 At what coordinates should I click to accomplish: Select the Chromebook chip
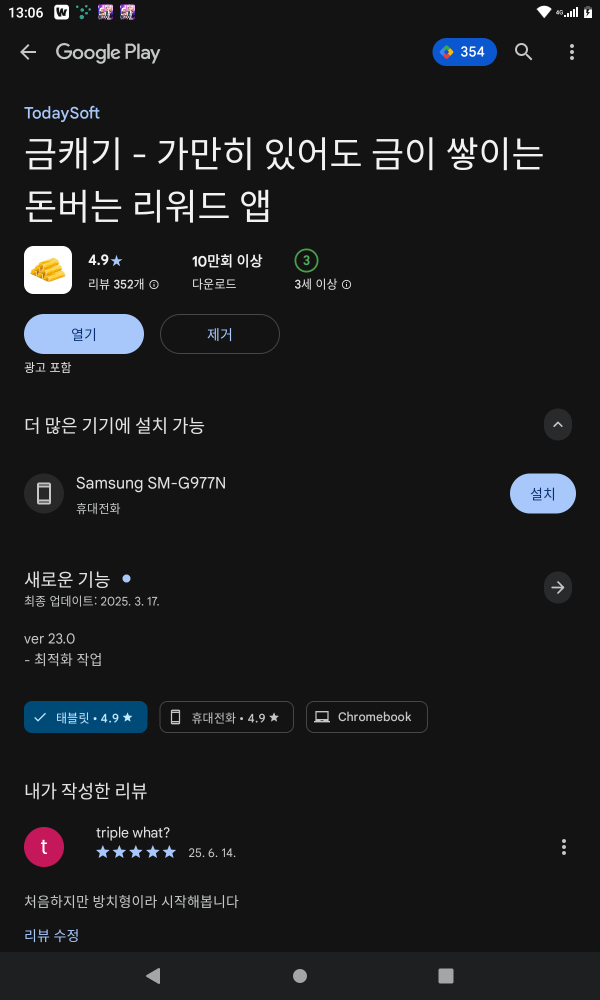tap(367, 717)
